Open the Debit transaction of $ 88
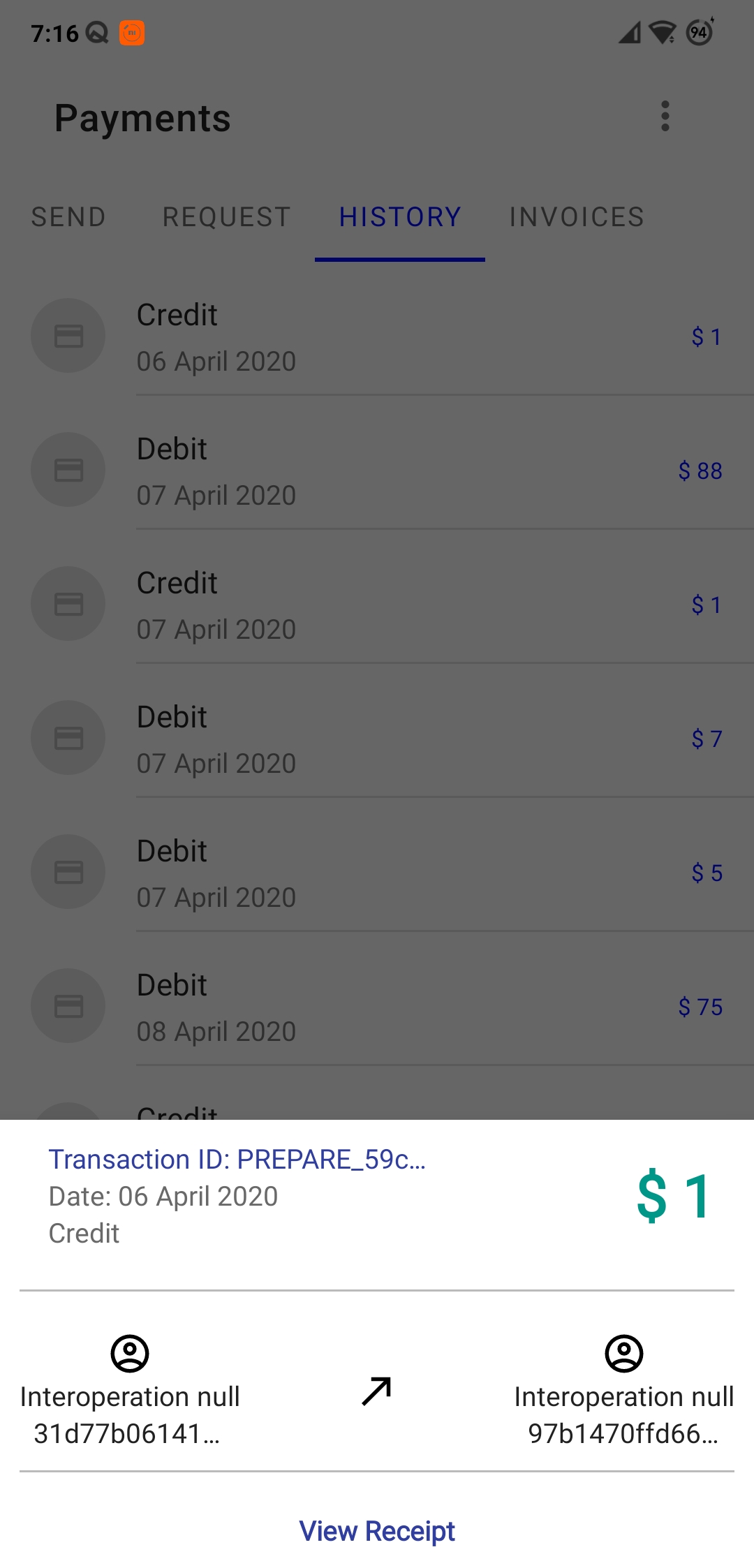The image size is (754, 1568). click(377, 470)
